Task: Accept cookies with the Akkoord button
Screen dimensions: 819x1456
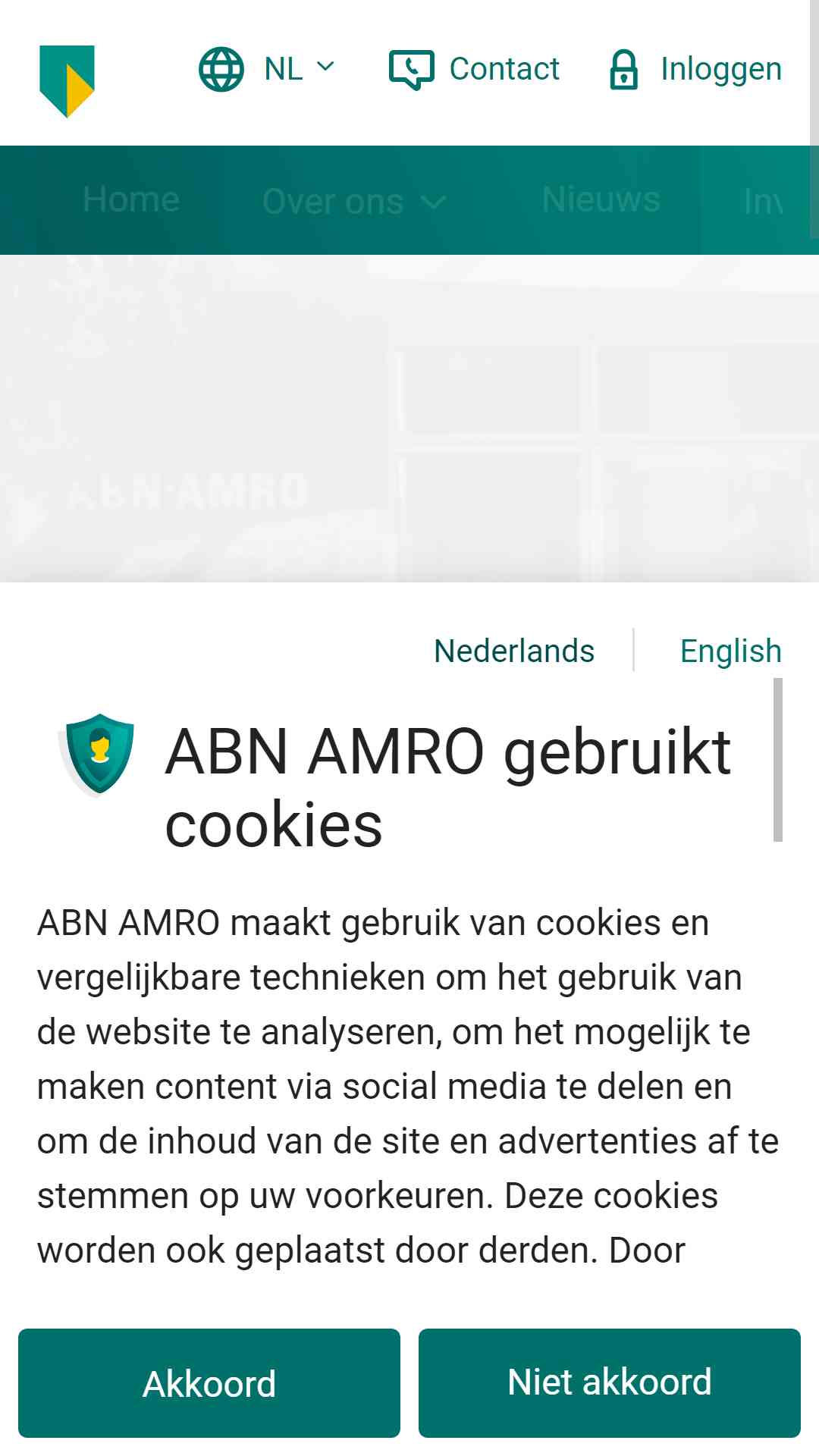Action: (209, 1383)
